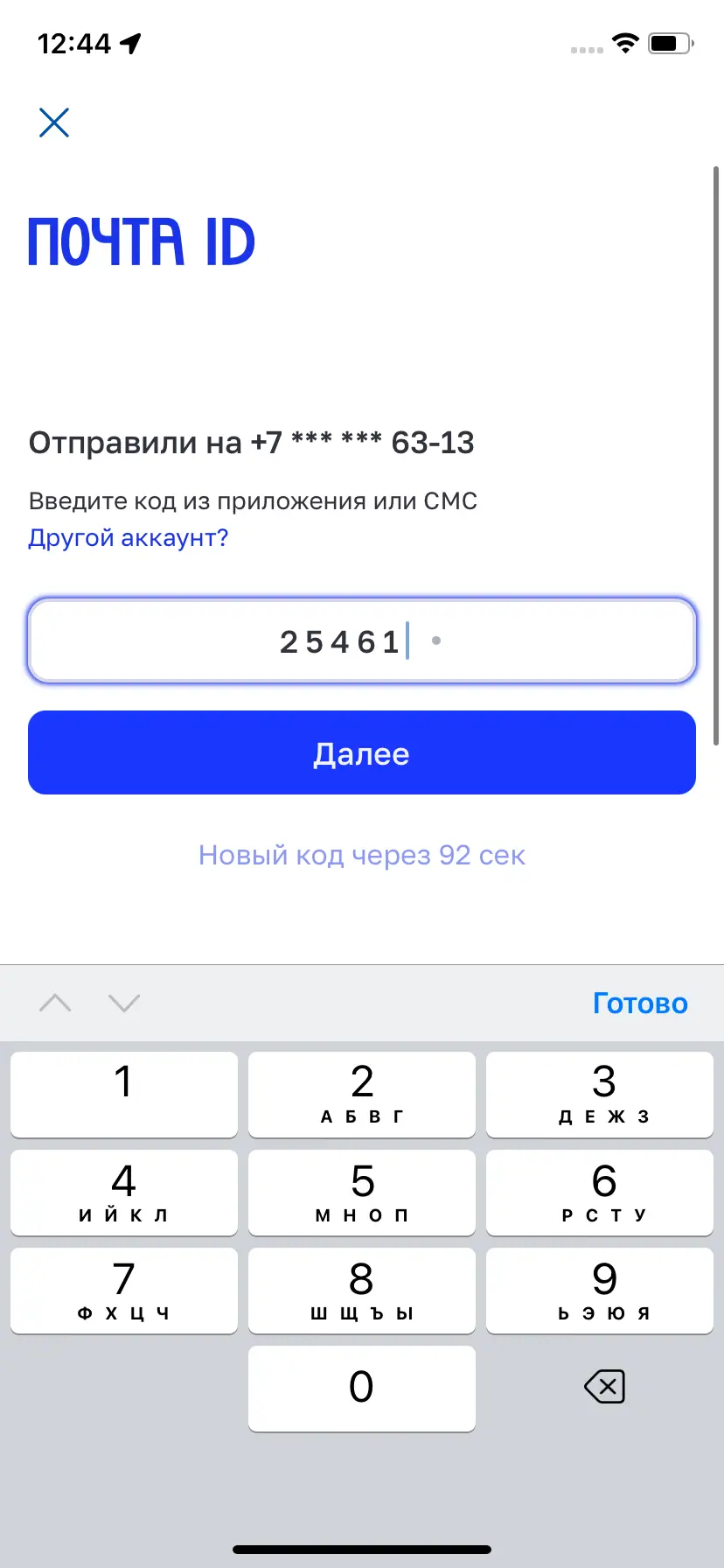Focus the verification code input field
This screenshot has width=724, height=1568.
coord(362,640)
